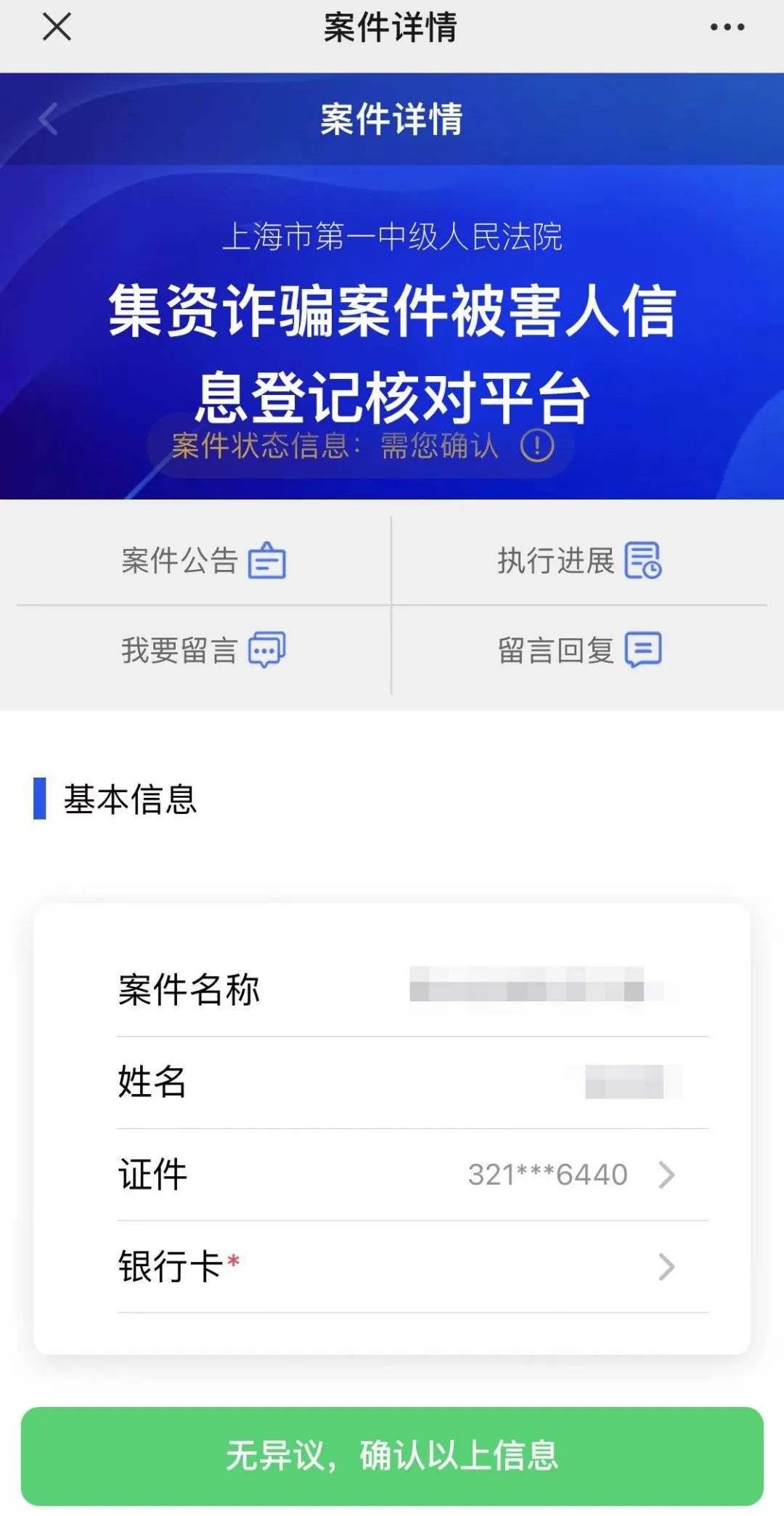
Task: Check 留言回复 message replies
Action: (x=579, y=650)
